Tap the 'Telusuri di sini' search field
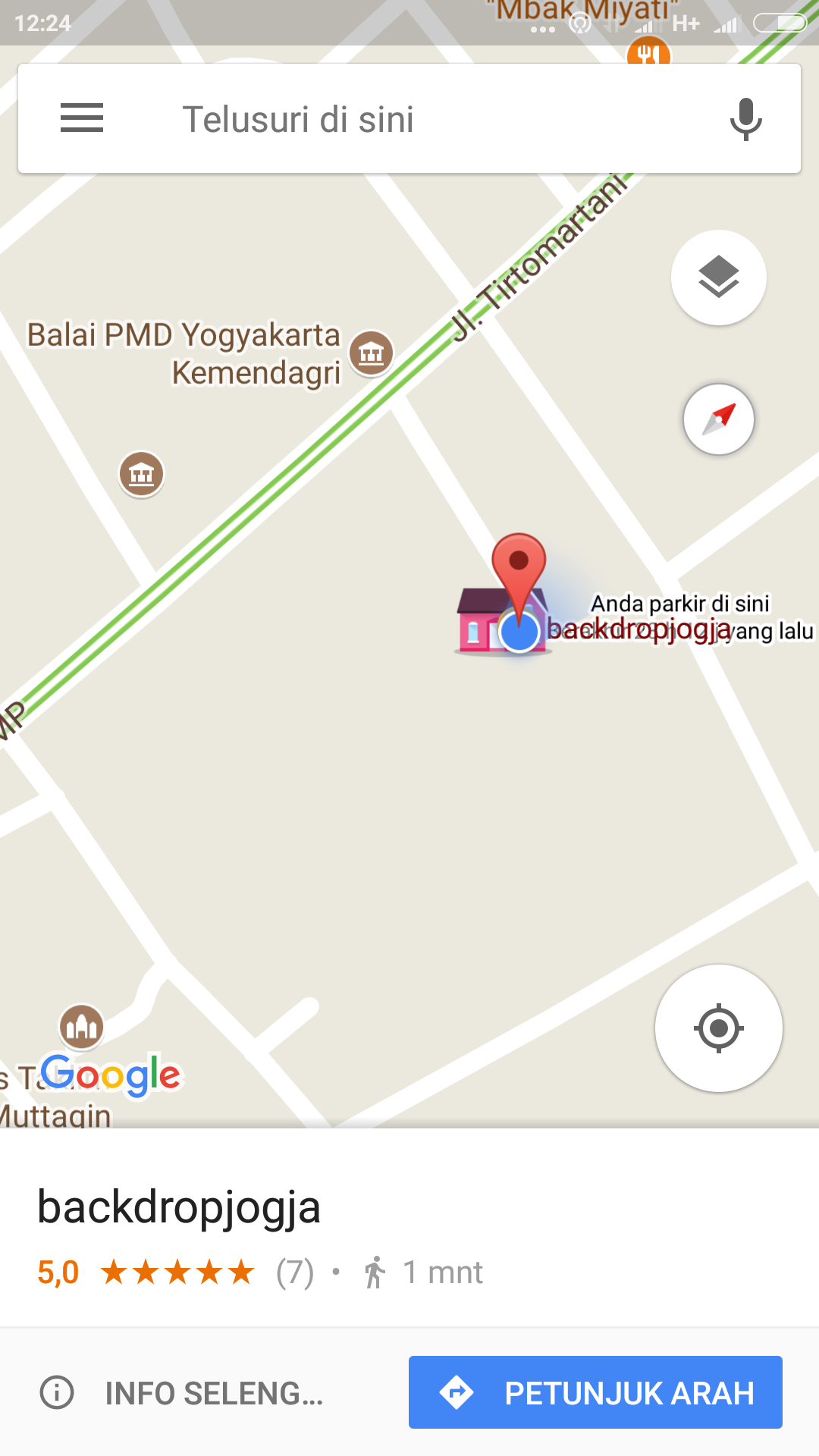Screen dimensions: 819x1456 click(x=409, y=119)
